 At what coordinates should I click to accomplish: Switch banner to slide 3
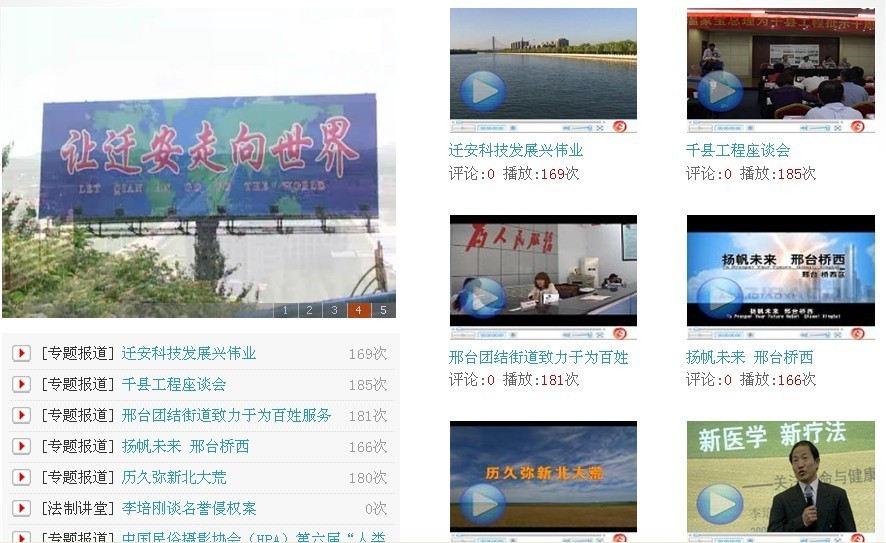pyautogui.click(x=335, y=310)
